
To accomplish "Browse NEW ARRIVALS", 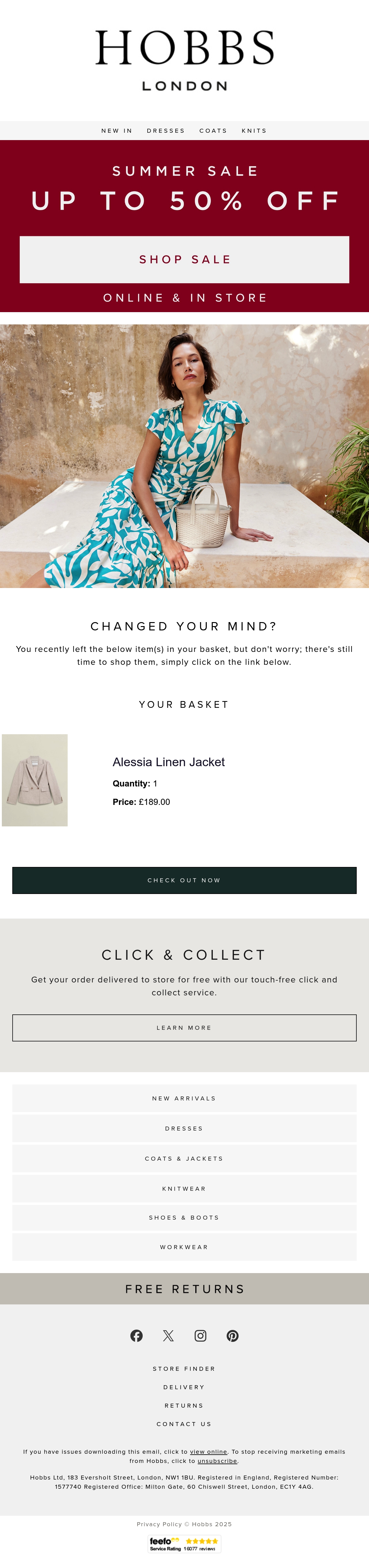I will 184,1098.
